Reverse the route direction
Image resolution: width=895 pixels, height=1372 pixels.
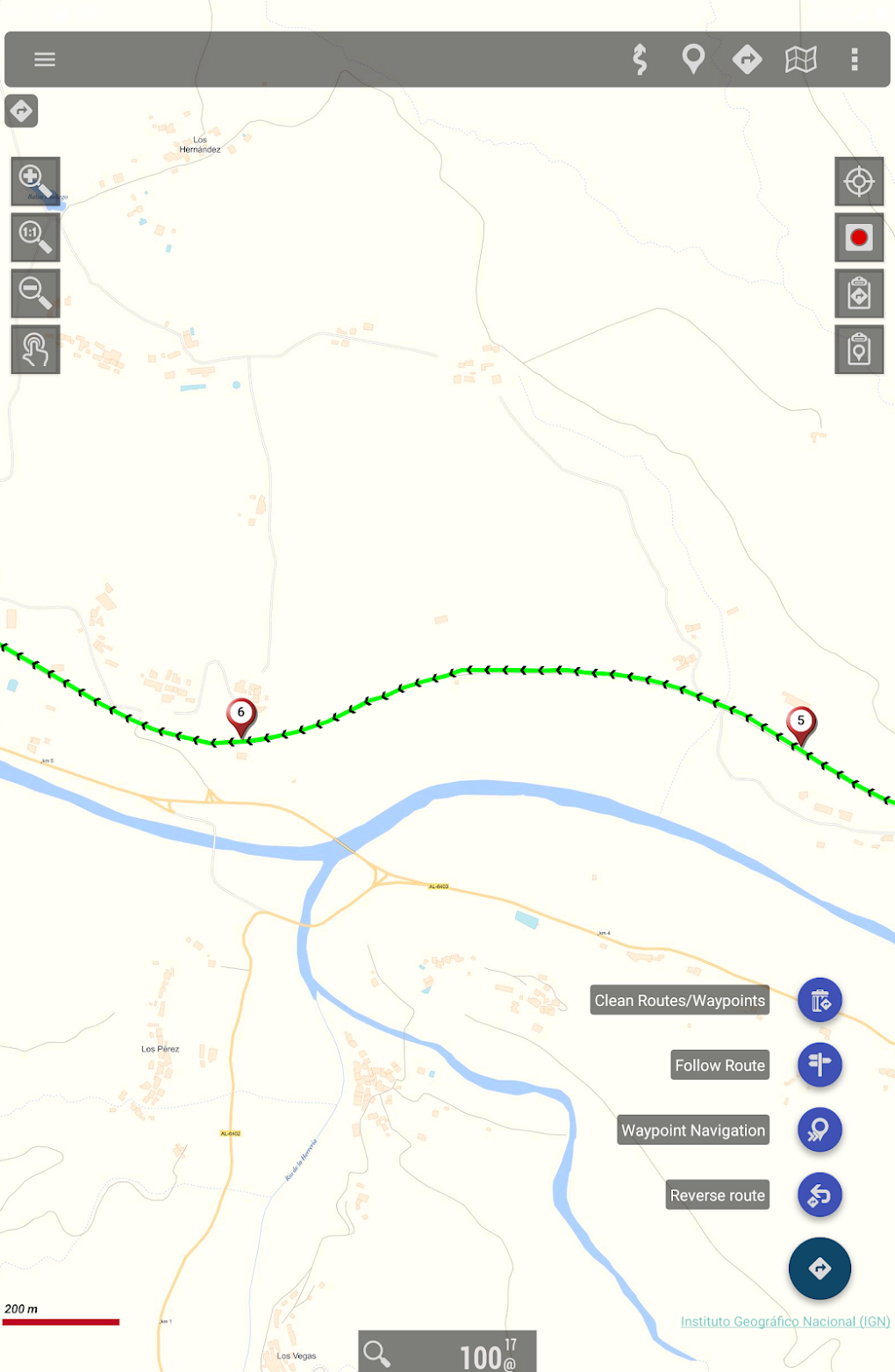pos(820,1195)
